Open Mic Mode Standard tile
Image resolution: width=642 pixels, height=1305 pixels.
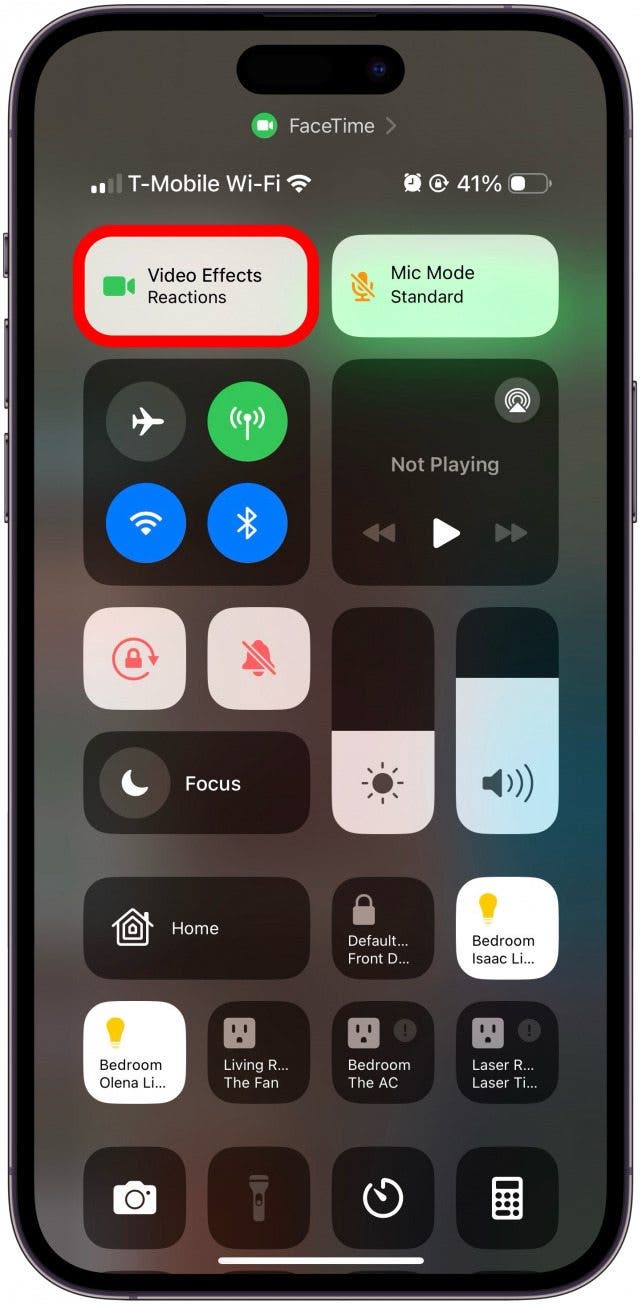tap(445, 285)
